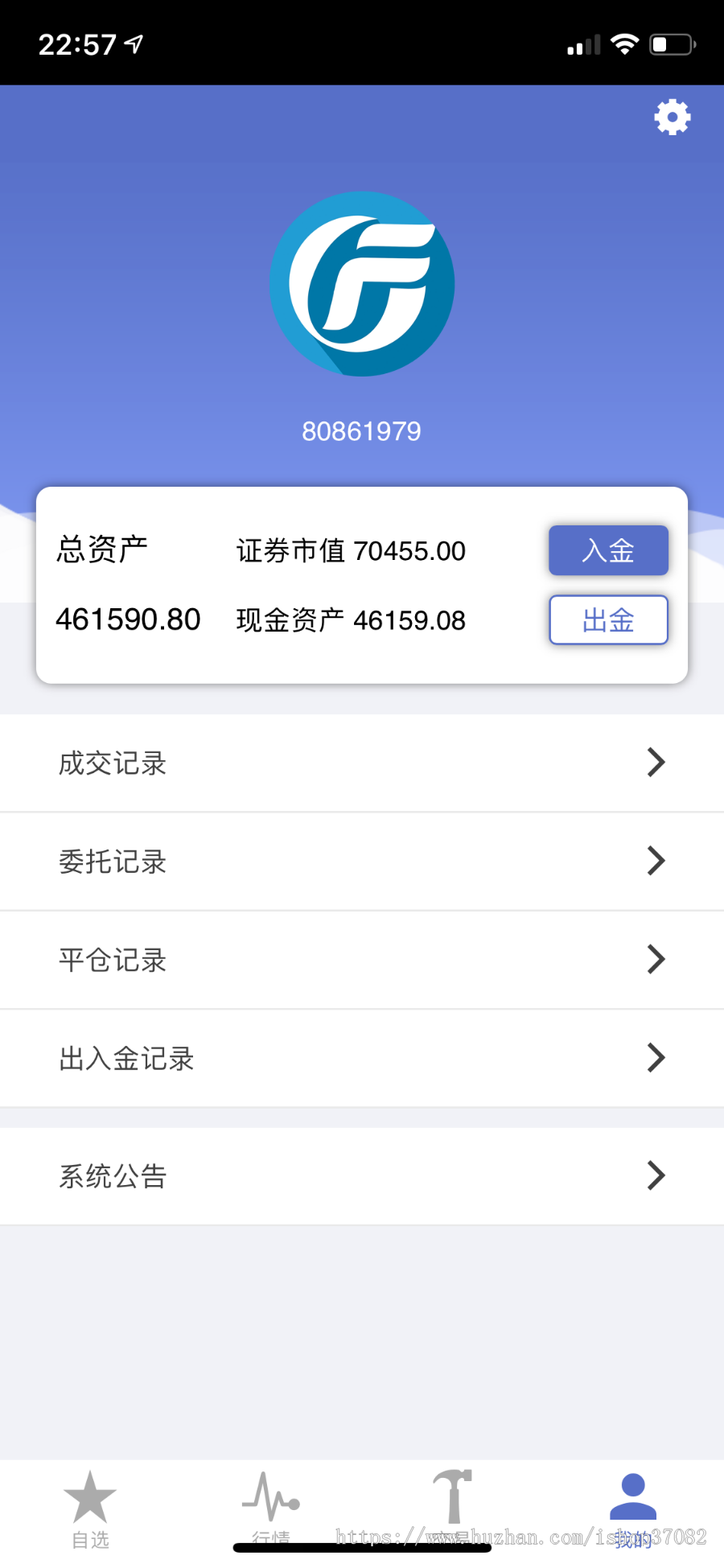Tap the 出金 withdraw button
This screenshot has width=724, height=1568.
coord(608,620)
